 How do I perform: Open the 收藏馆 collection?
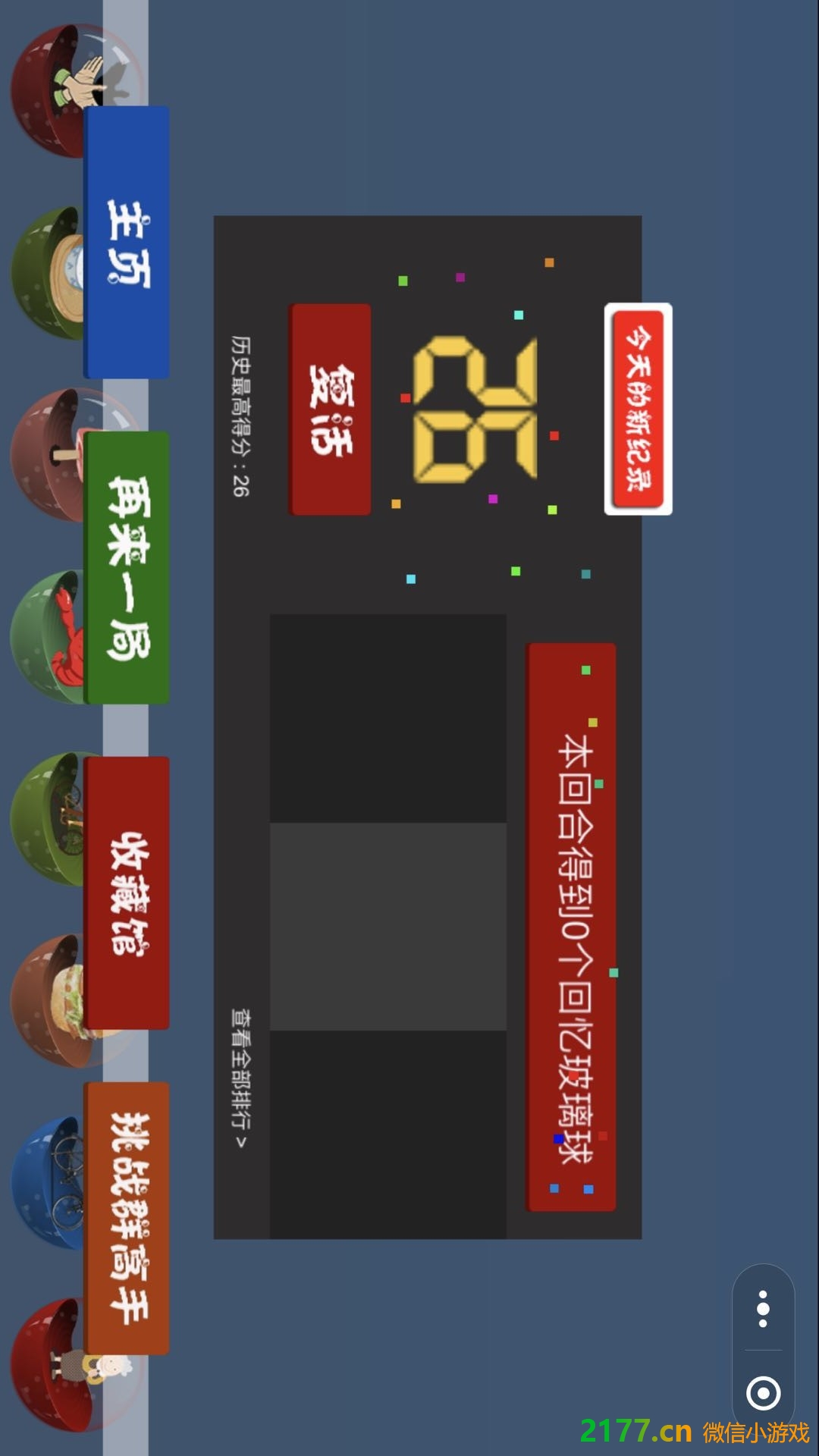[x=127, y=893]
